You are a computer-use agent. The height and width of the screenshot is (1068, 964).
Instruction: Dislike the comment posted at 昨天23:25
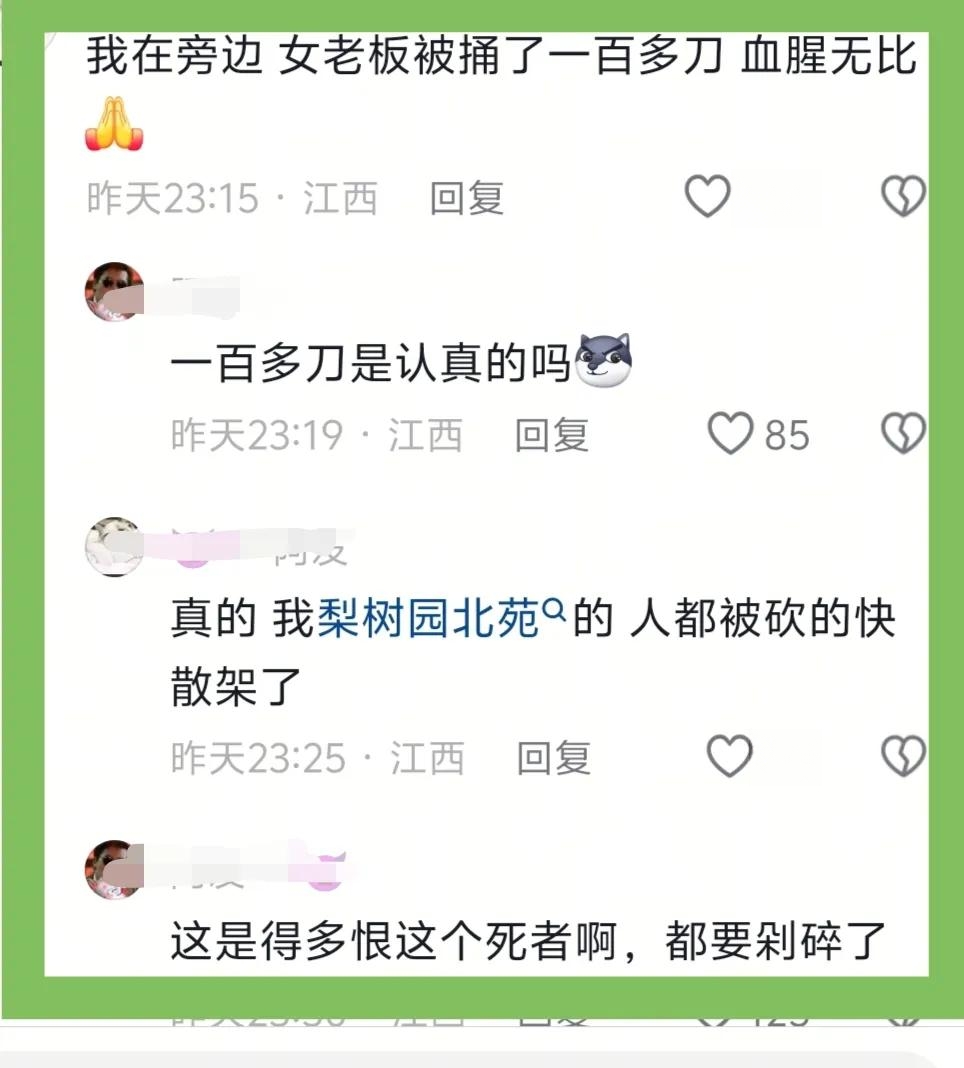click(x=903, y=757)
